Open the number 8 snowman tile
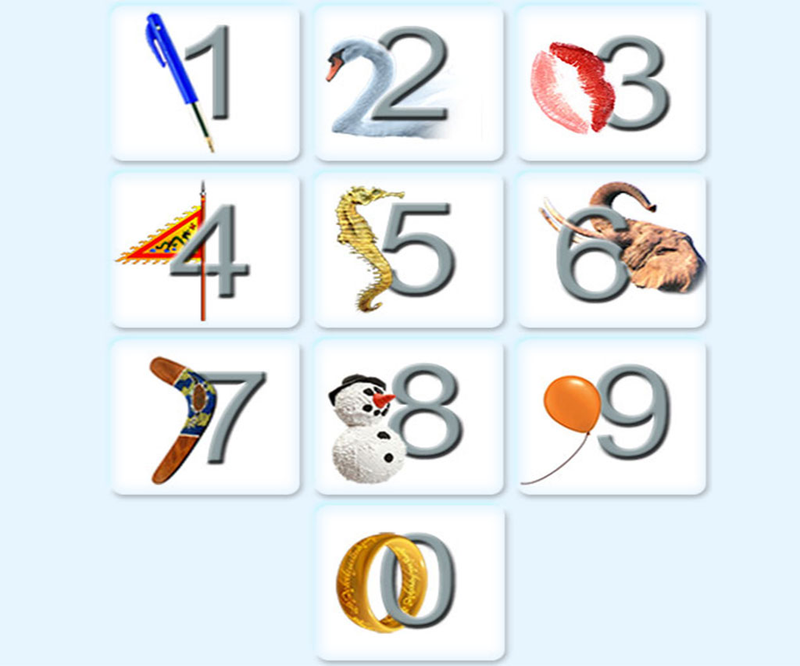800x666 pixels. click(409, 417)
